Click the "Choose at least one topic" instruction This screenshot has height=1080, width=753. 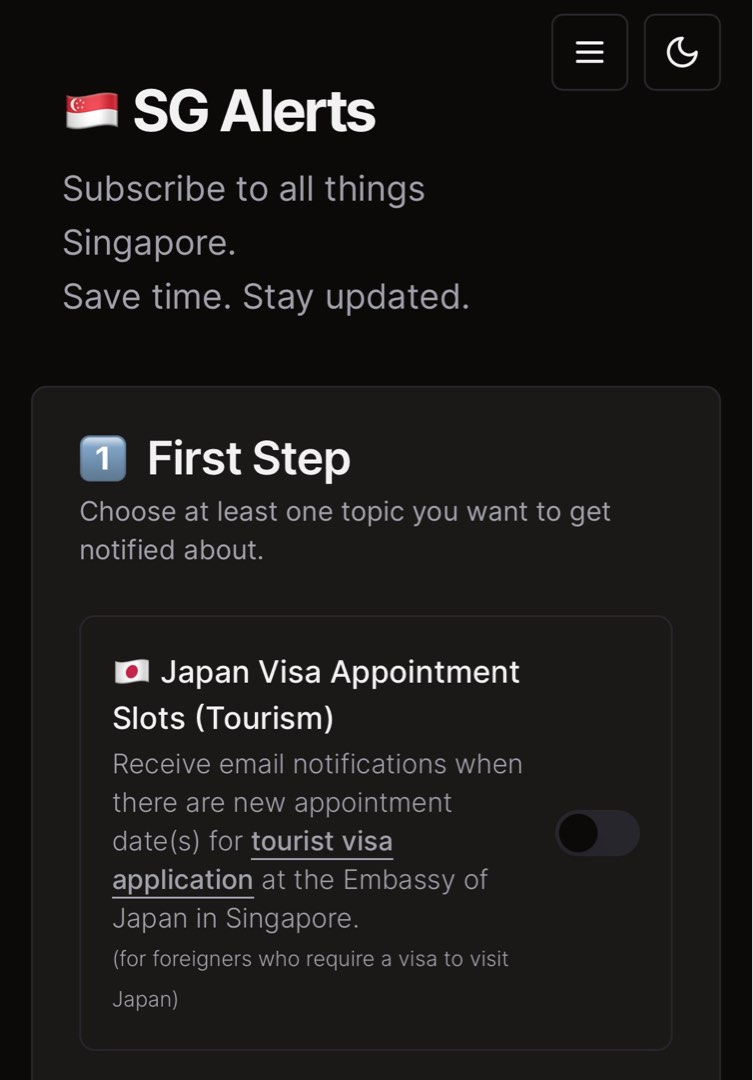coord(344,530)
